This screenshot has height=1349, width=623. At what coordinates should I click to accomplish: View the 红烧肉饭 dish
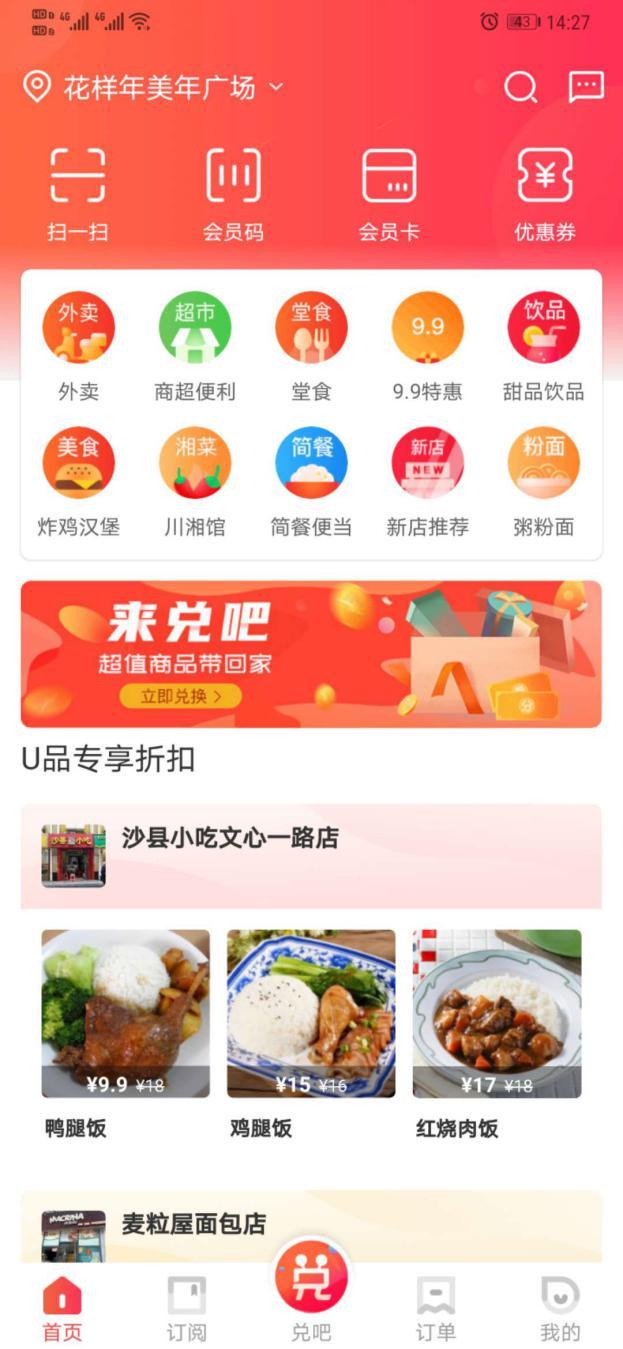point(497,1030)
